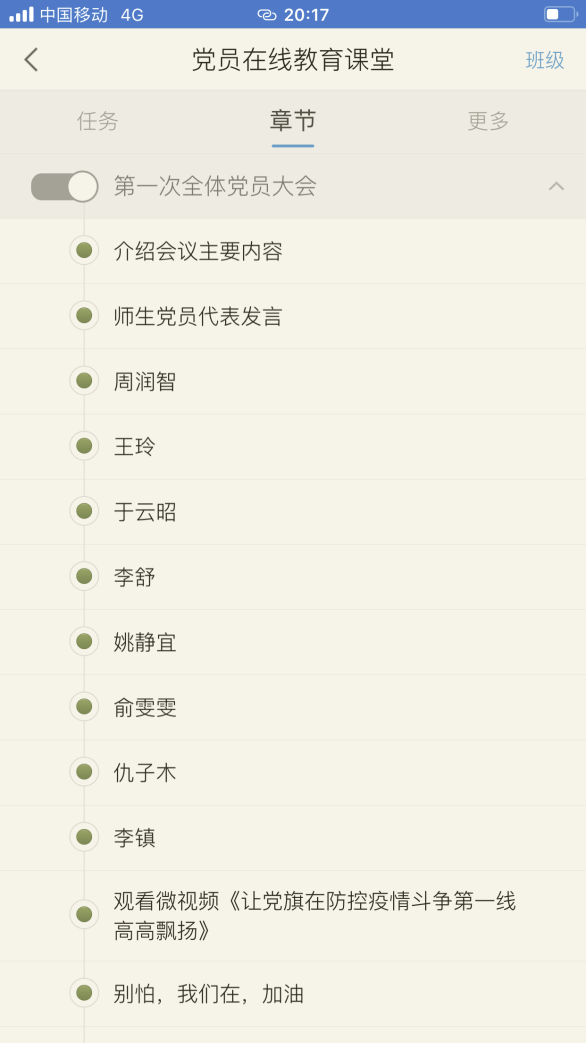Open chapter 别怕，我们在，加油
The width and height of the screenshot is (586, 1043).
coord(293,994)
